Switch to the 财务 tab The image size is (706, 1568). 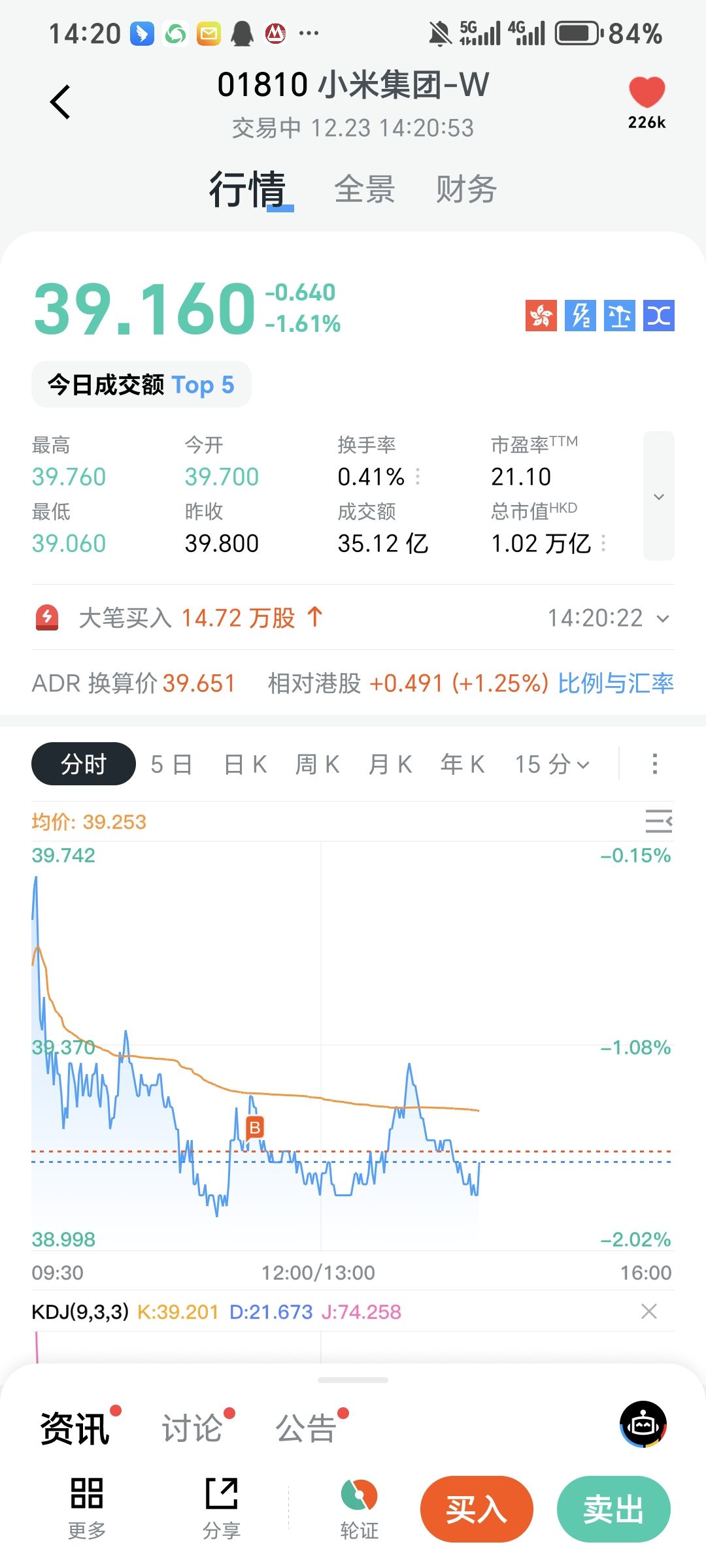[466, 189]
